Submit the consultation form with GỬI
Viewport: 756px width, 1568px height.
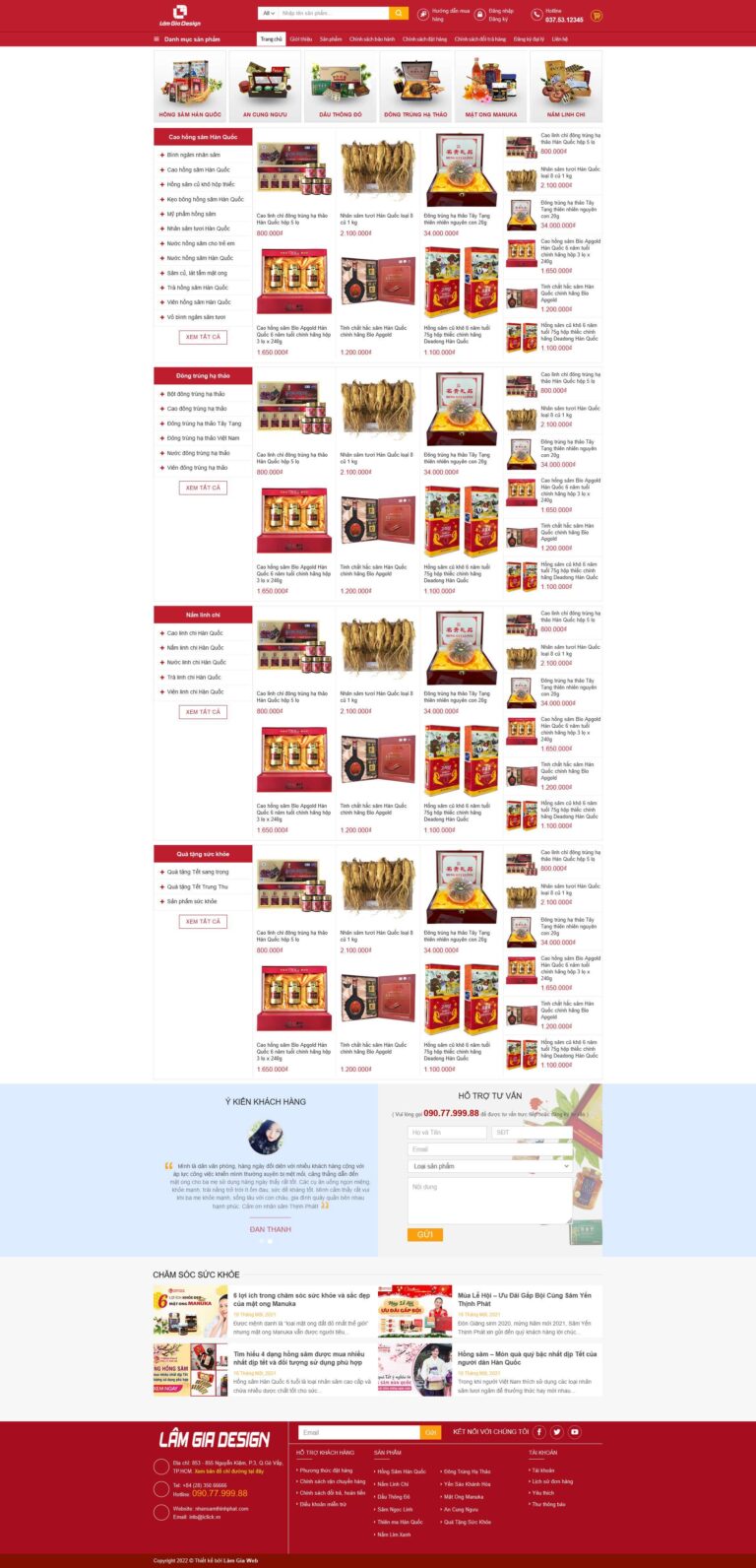pyautogui.click(x=424, y=1234)
